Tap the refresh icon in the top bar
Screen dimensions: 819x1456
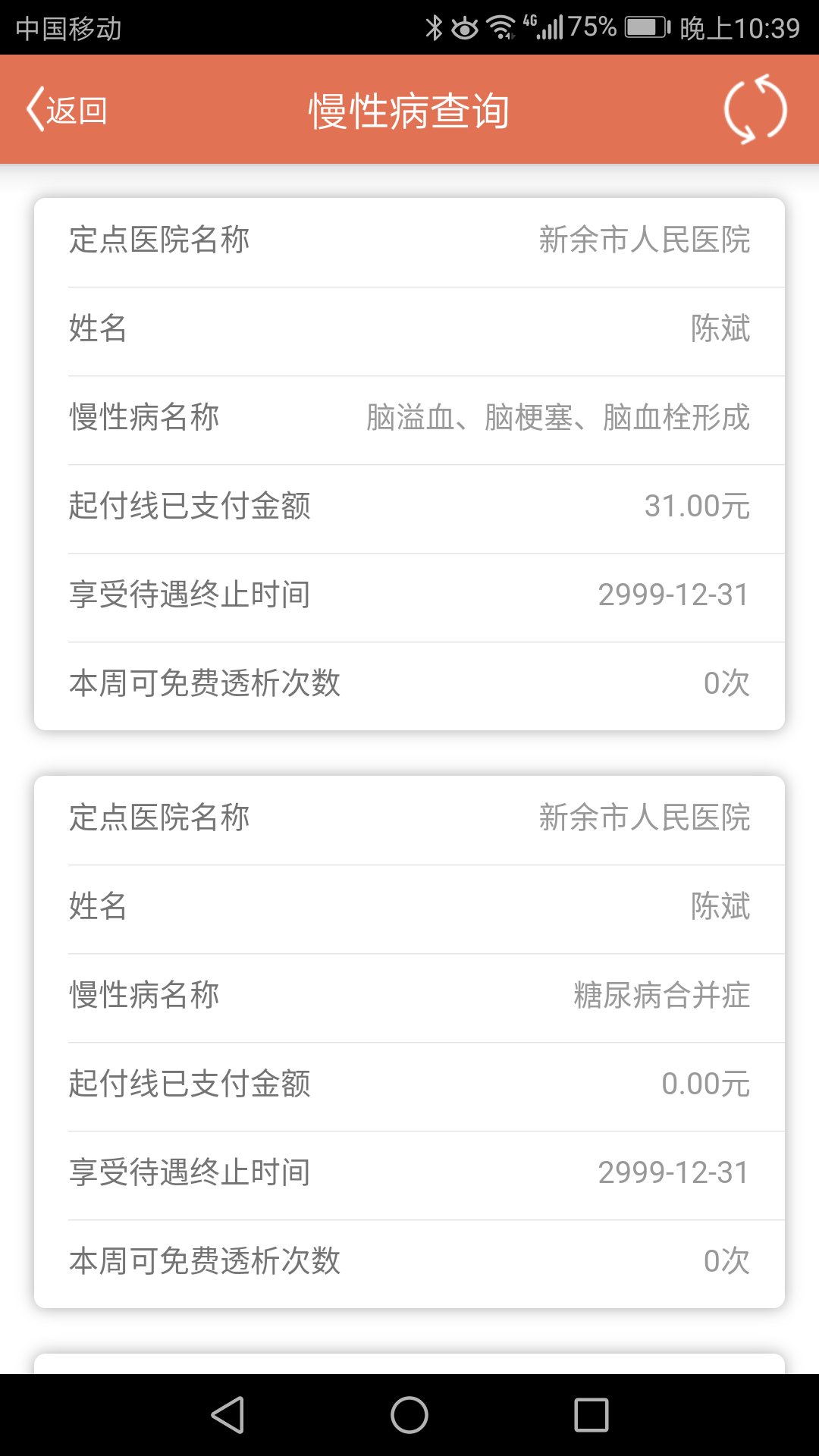(755, 108)
